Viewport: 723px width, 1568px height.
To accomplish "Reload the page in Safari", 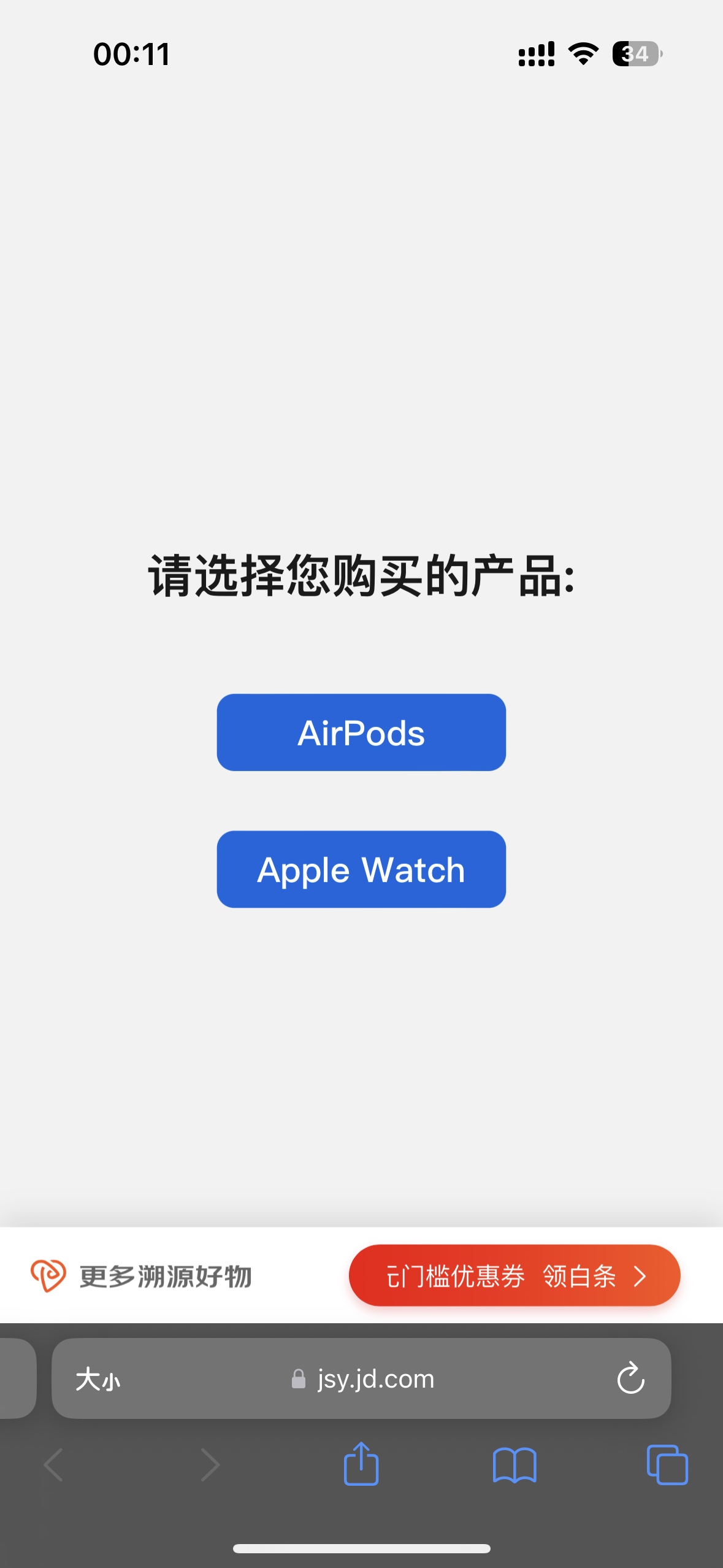I will 630,1379.
